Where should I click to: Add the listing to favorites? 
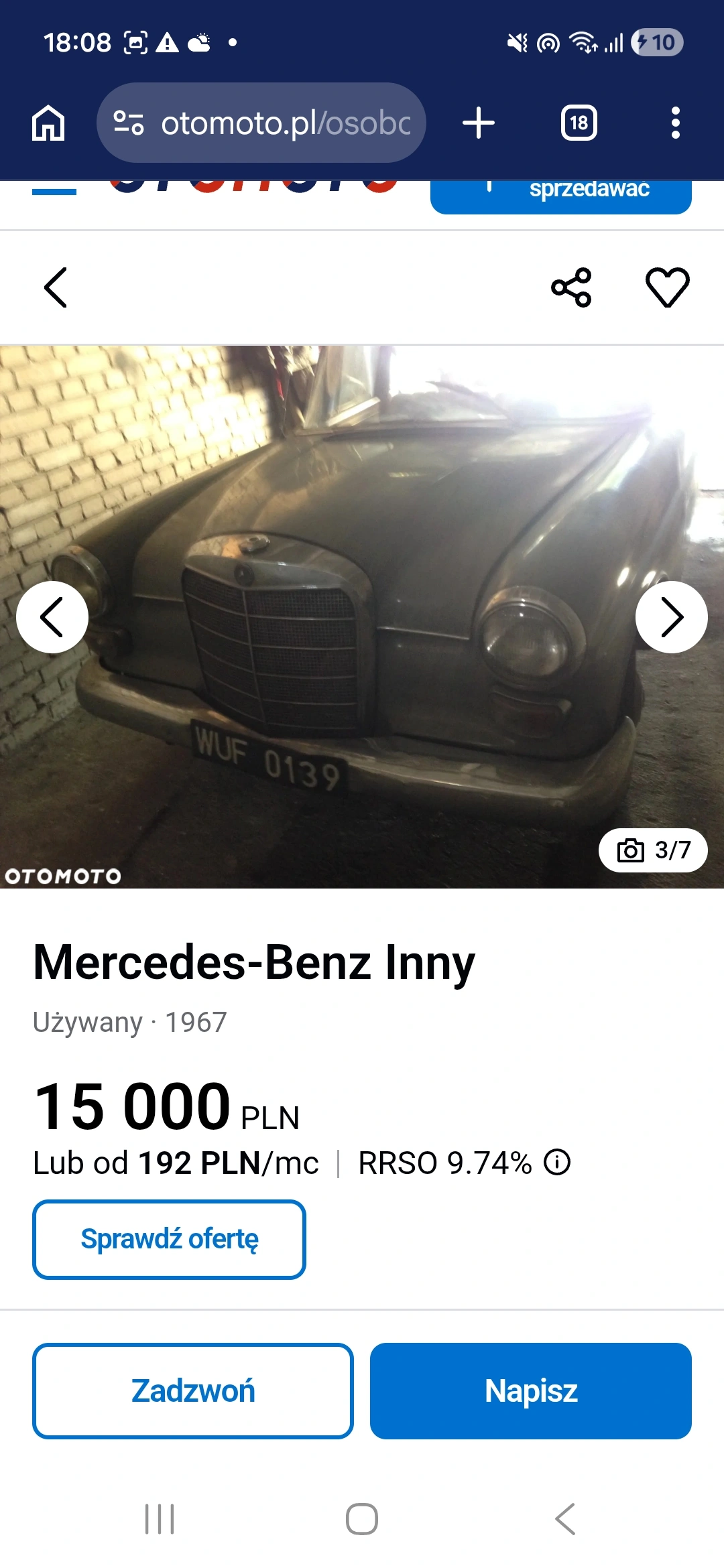[x=668, y=287]
